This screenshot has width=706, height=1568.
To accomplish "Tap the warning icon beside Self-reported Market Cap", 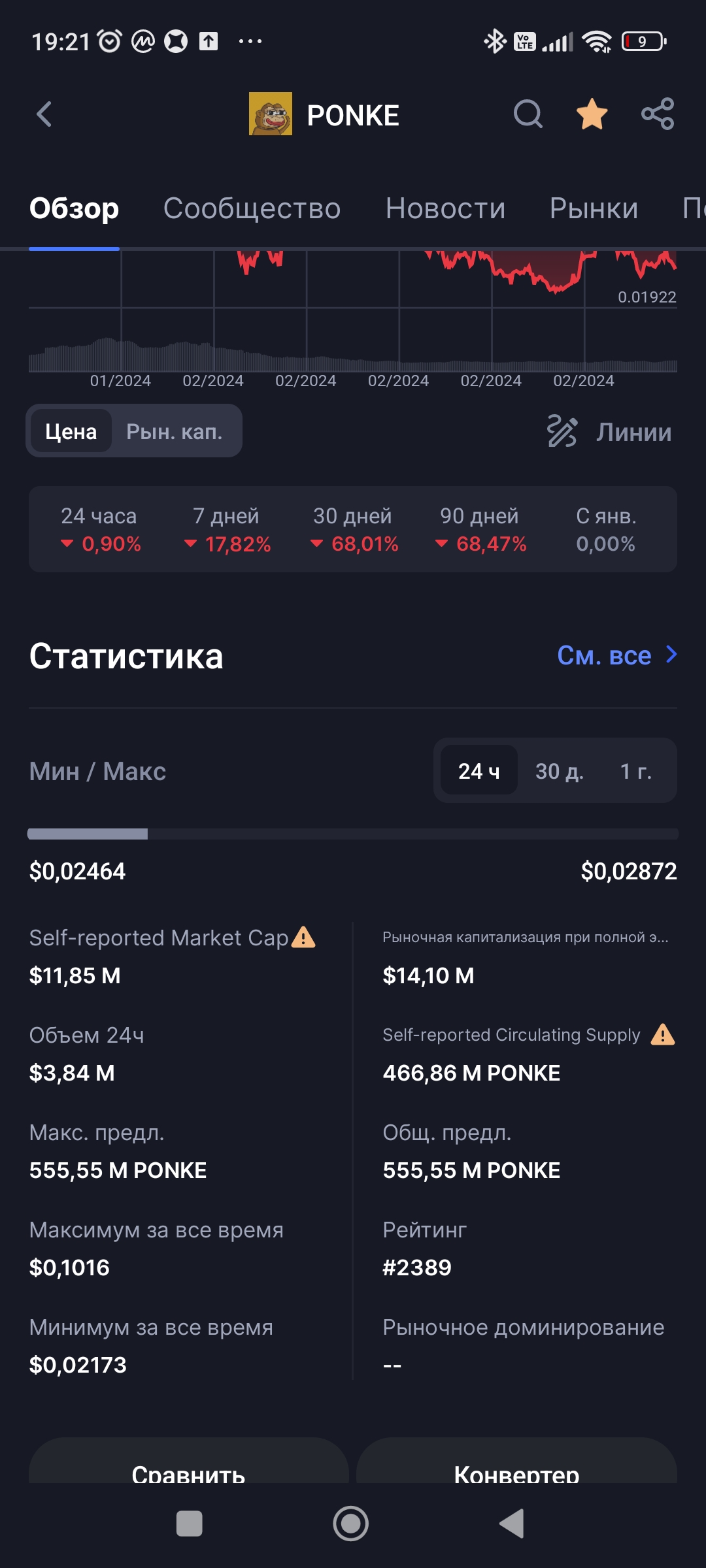I will click(303, 938).
